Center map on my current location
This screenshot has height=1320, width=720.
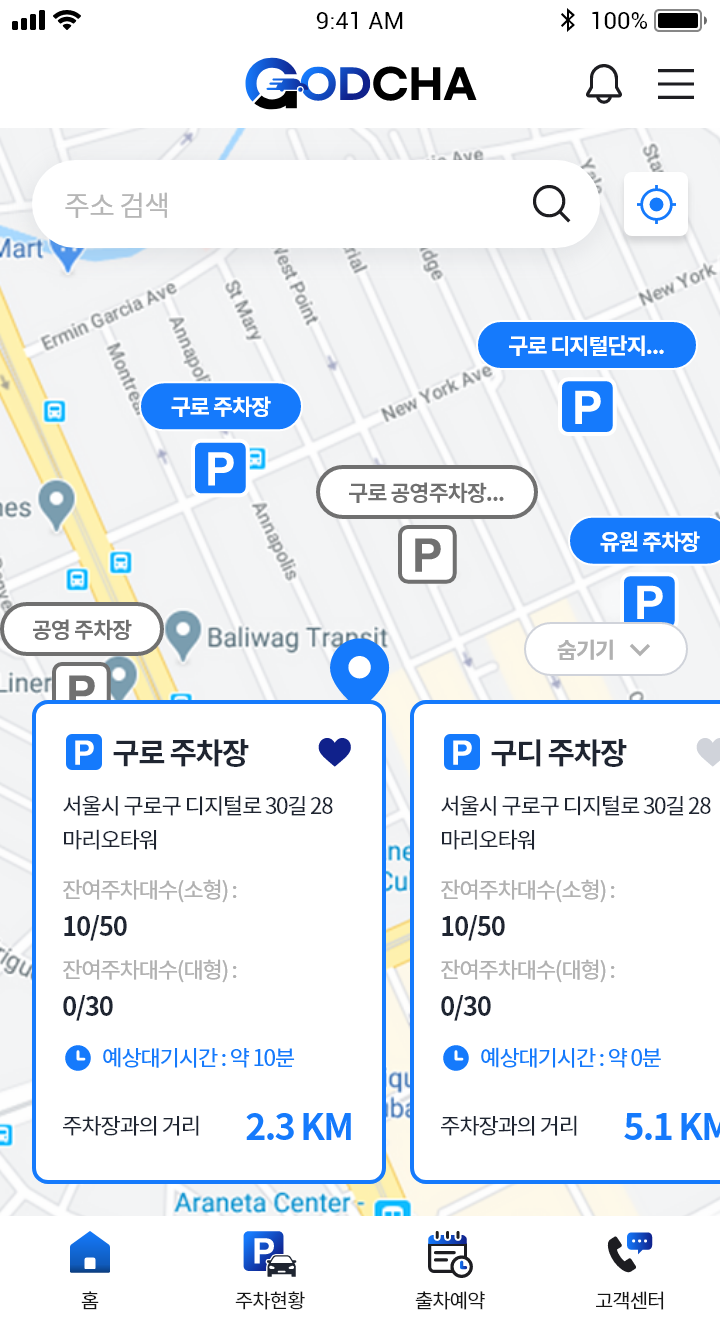pos(656,205)
